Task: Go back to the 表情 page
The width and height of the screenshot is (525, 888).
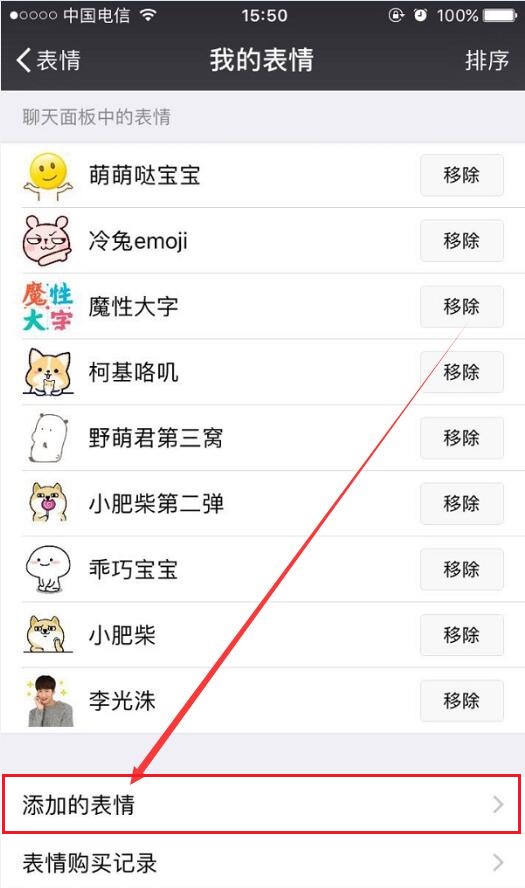Action: point(48,60)
